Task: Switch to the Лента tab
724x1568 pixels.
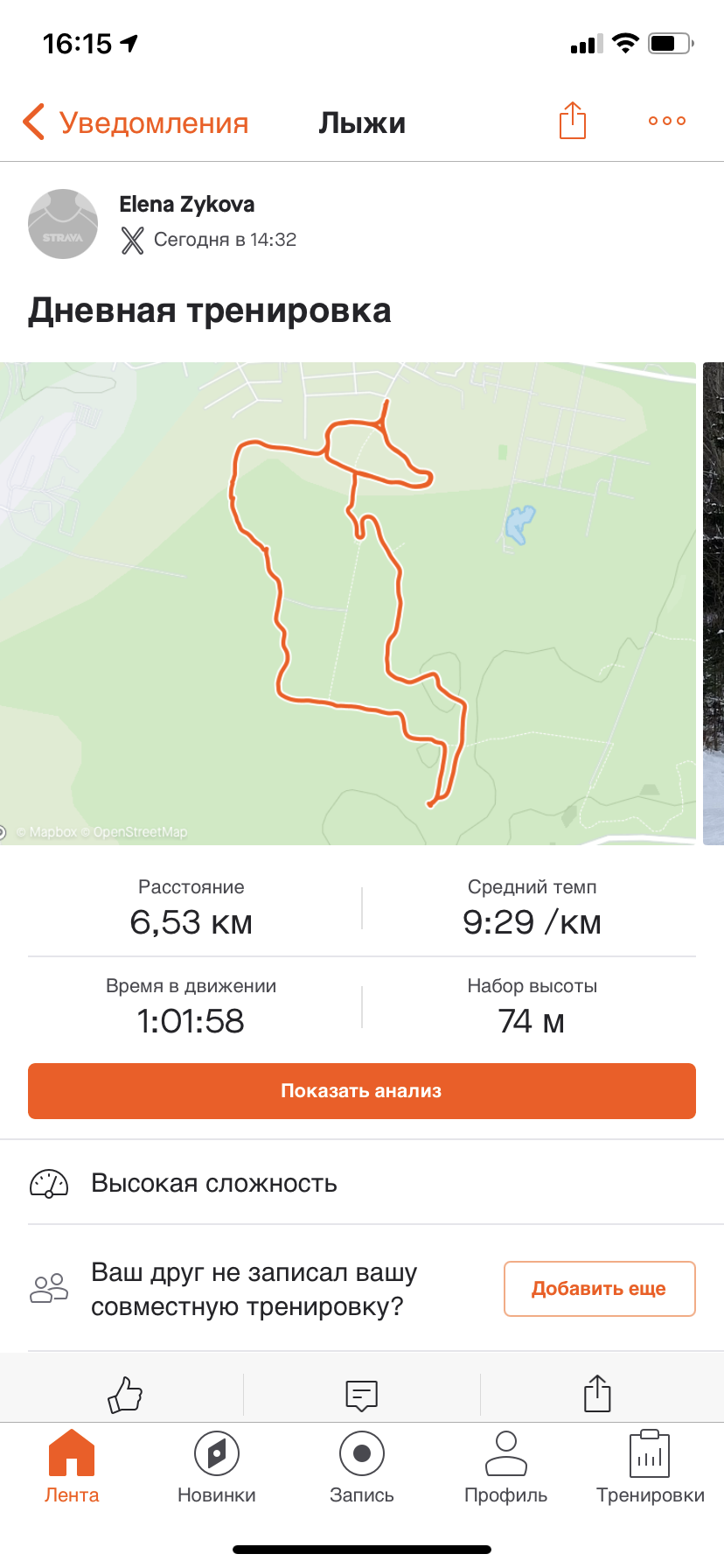Action: click(72, 1468)
